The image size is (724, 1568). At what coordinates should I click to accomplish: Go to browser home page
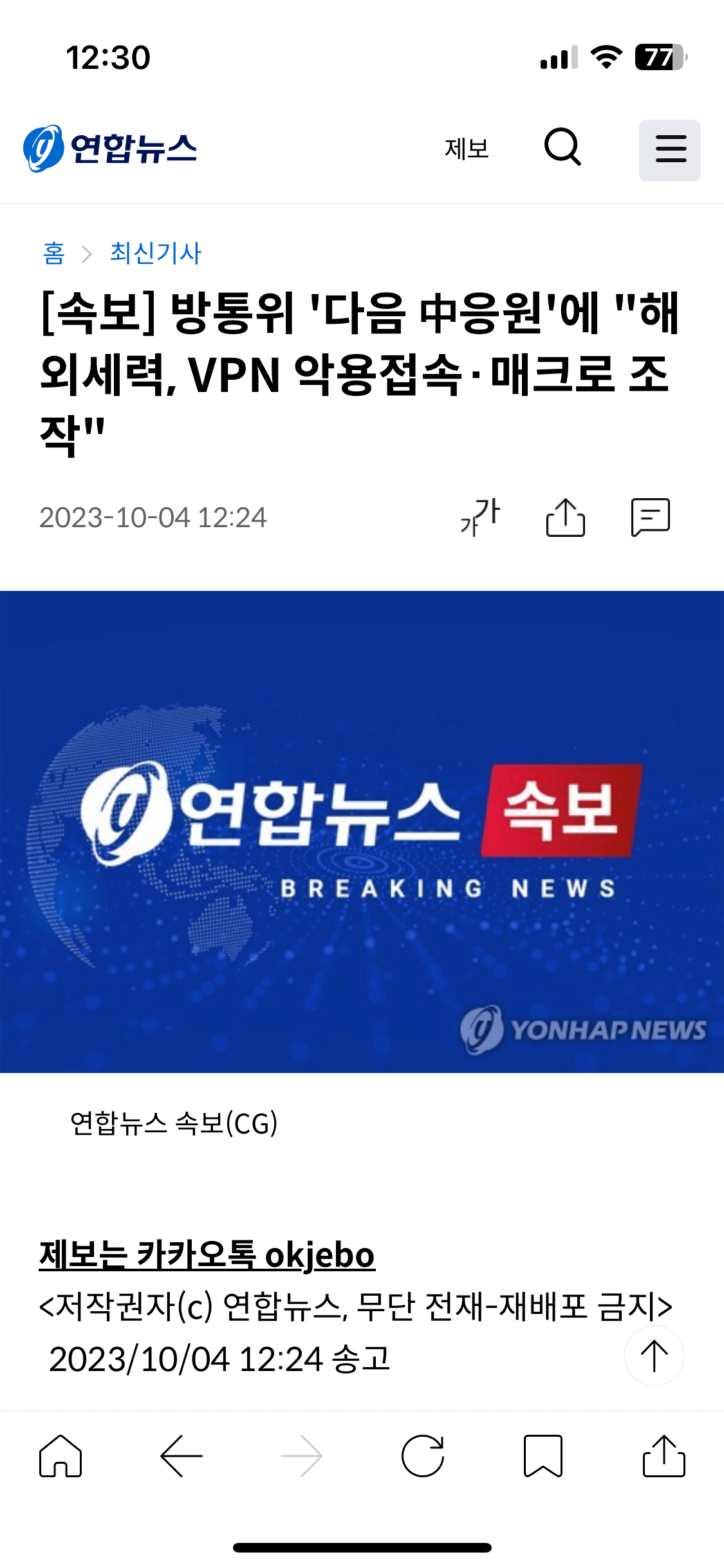[x=60, y=1456]
